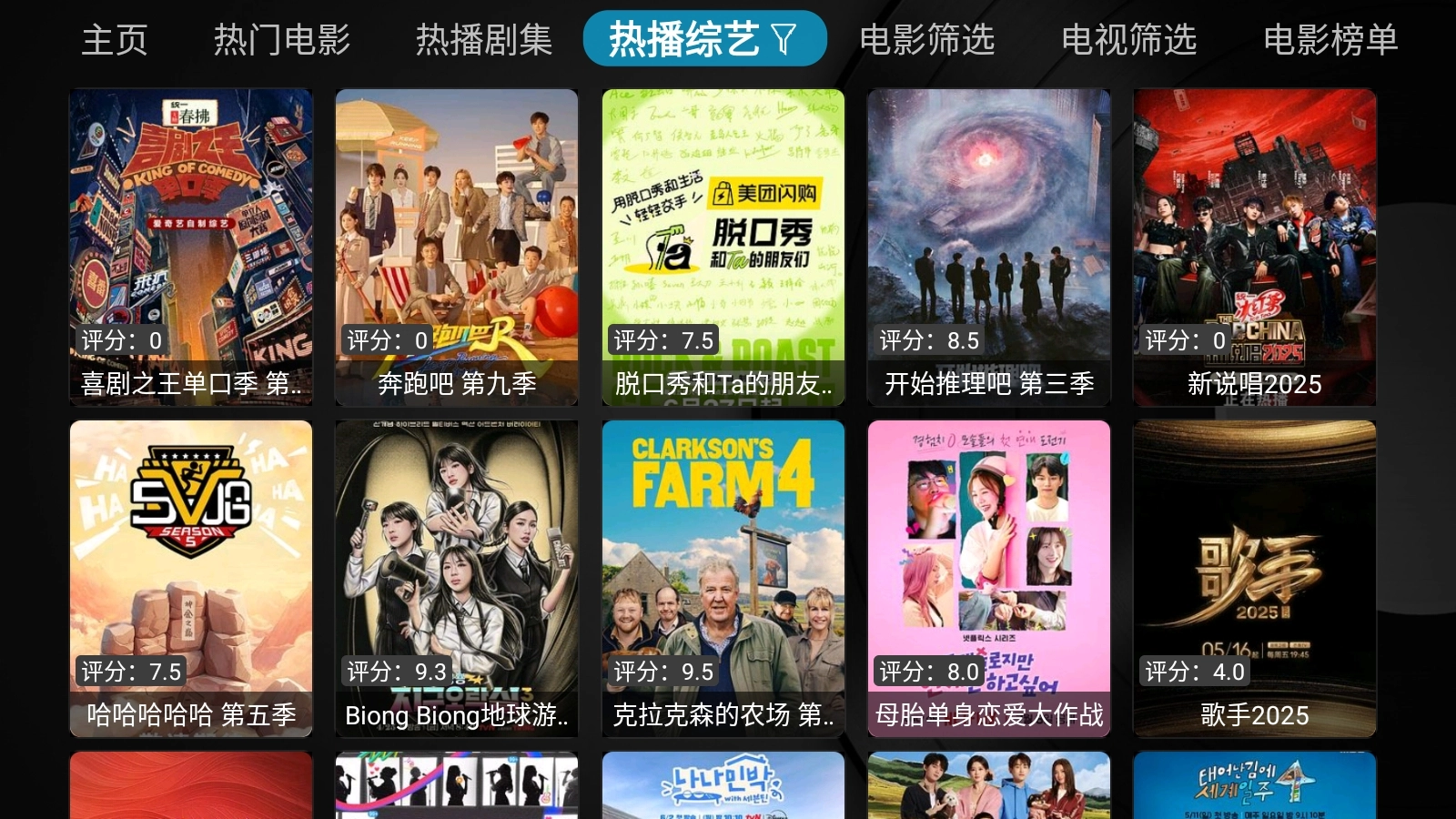Viewport: 1456px width, 819px height.
Task: Select 脱口秀和Ta的朋友 card
Action: 723,247
